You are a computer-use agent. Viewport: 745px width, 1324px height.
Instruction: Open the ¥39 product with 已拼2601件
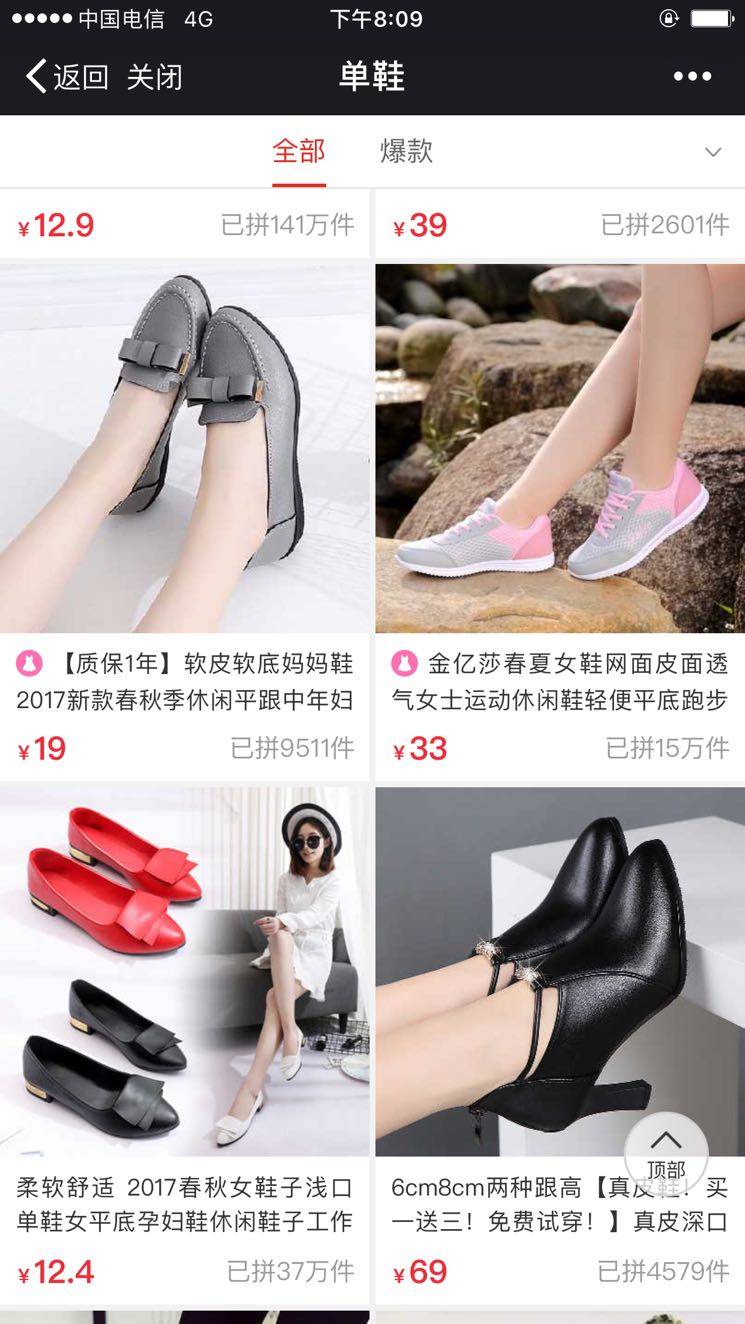560,224
